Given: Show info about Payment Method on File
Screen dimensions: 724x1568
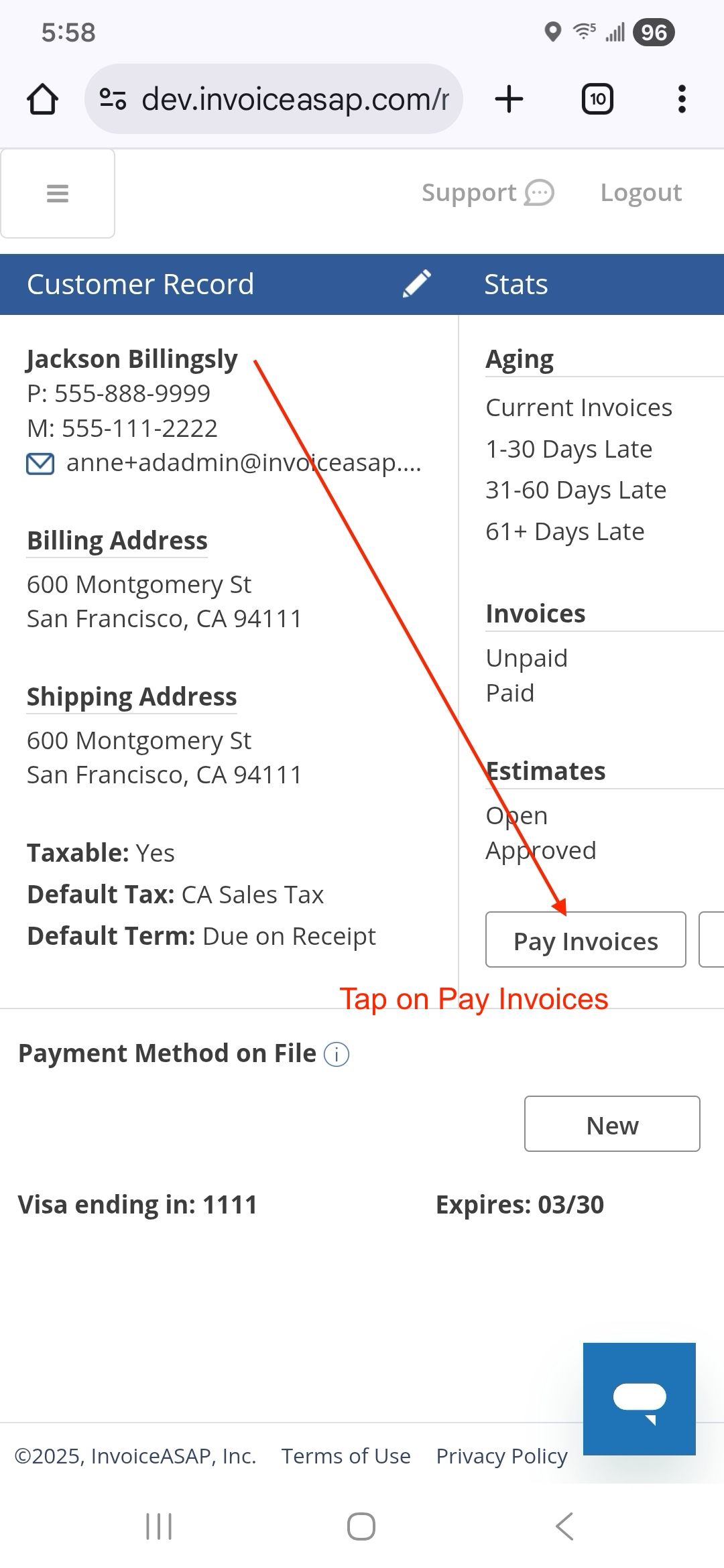Looking at the screenshot, I should 337,1055.
